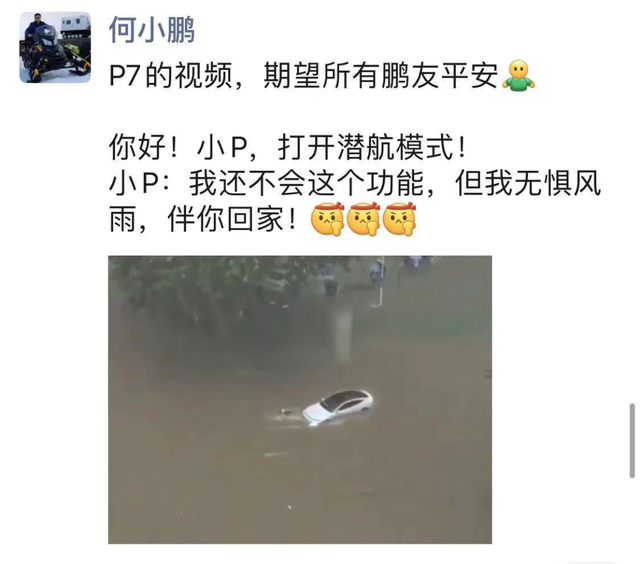Viewport: 640px width, 564px height.
Task: Open 何小鹏's profile picture
Action: tap(55, 47)
